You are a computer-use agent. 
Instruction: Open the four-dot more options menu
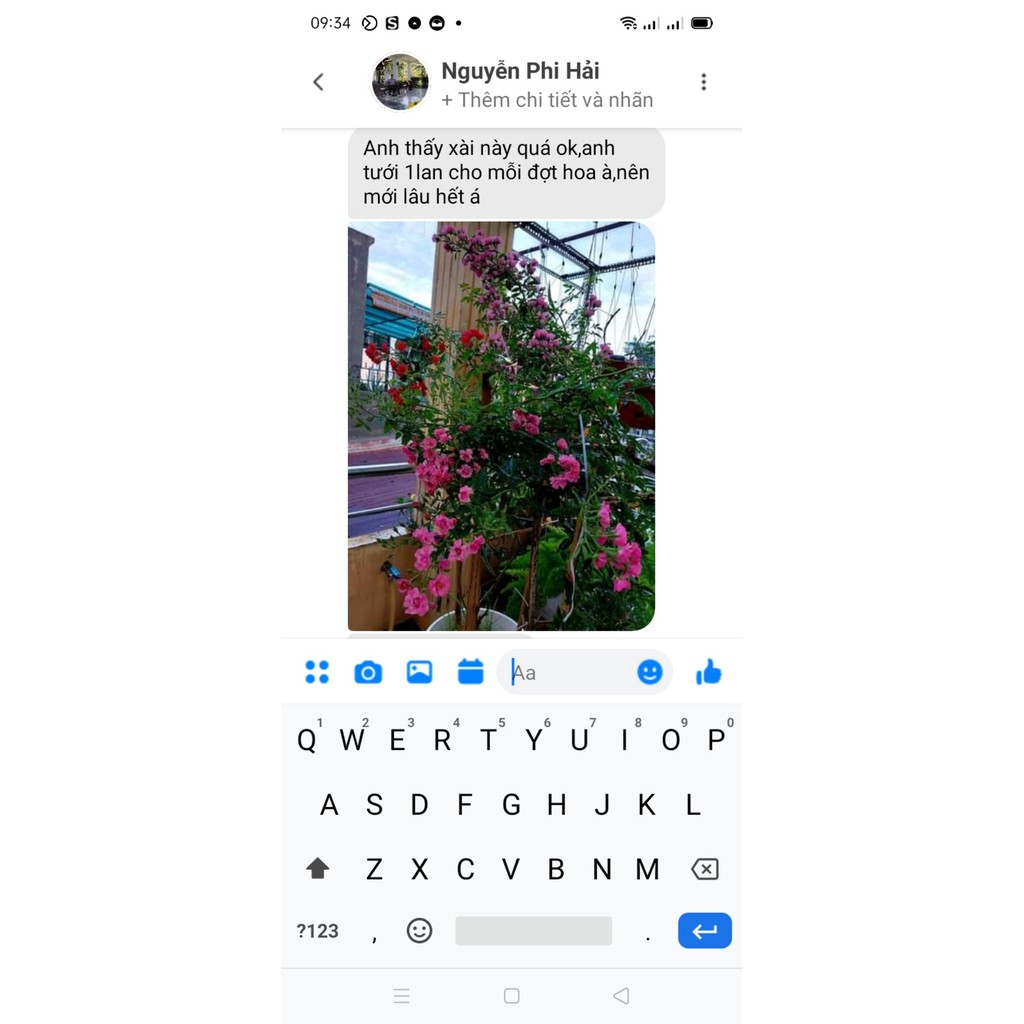[317, 672]
